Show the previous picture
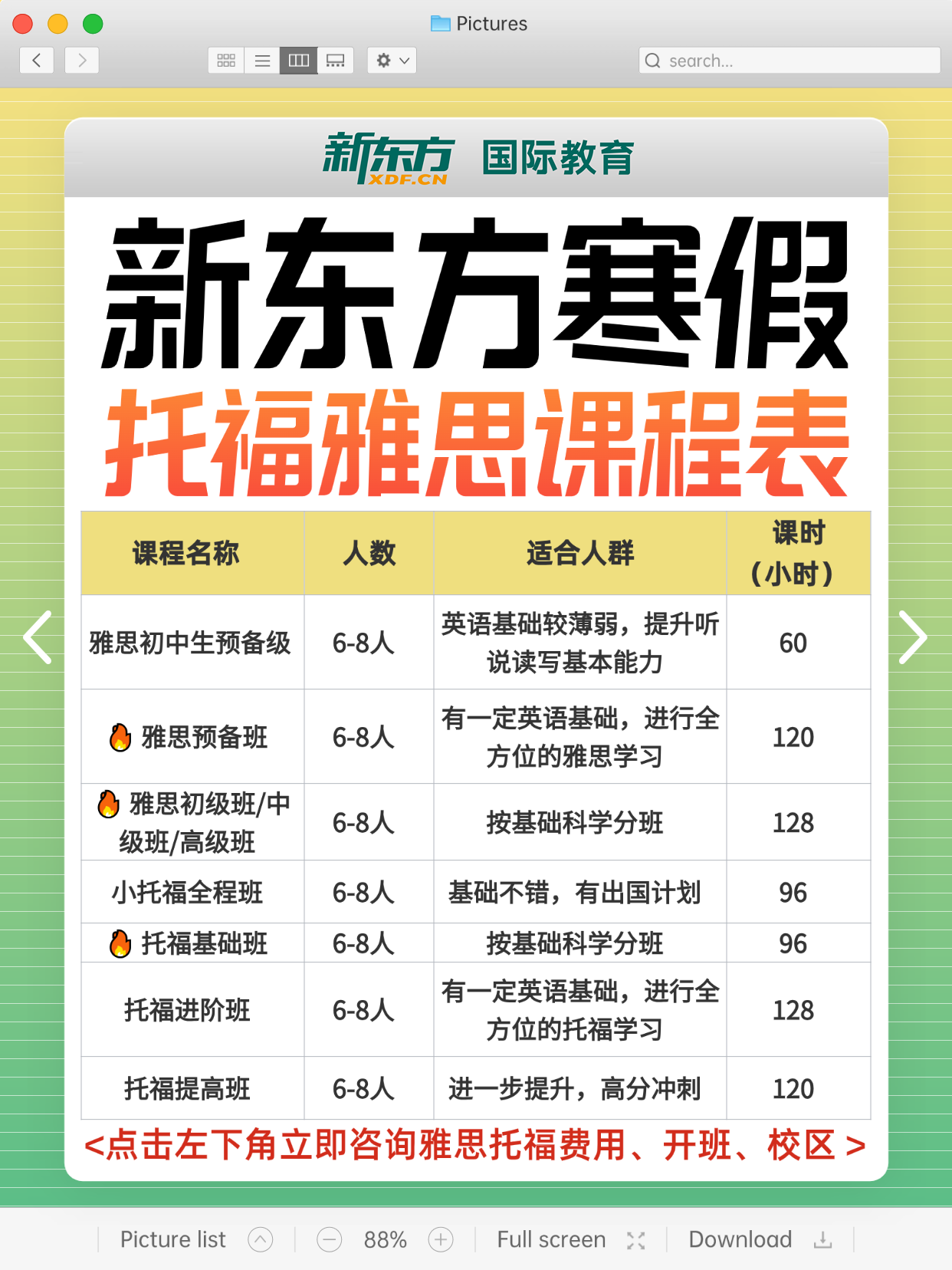Viewport: 952px width, 1270px height. [37, 637]
